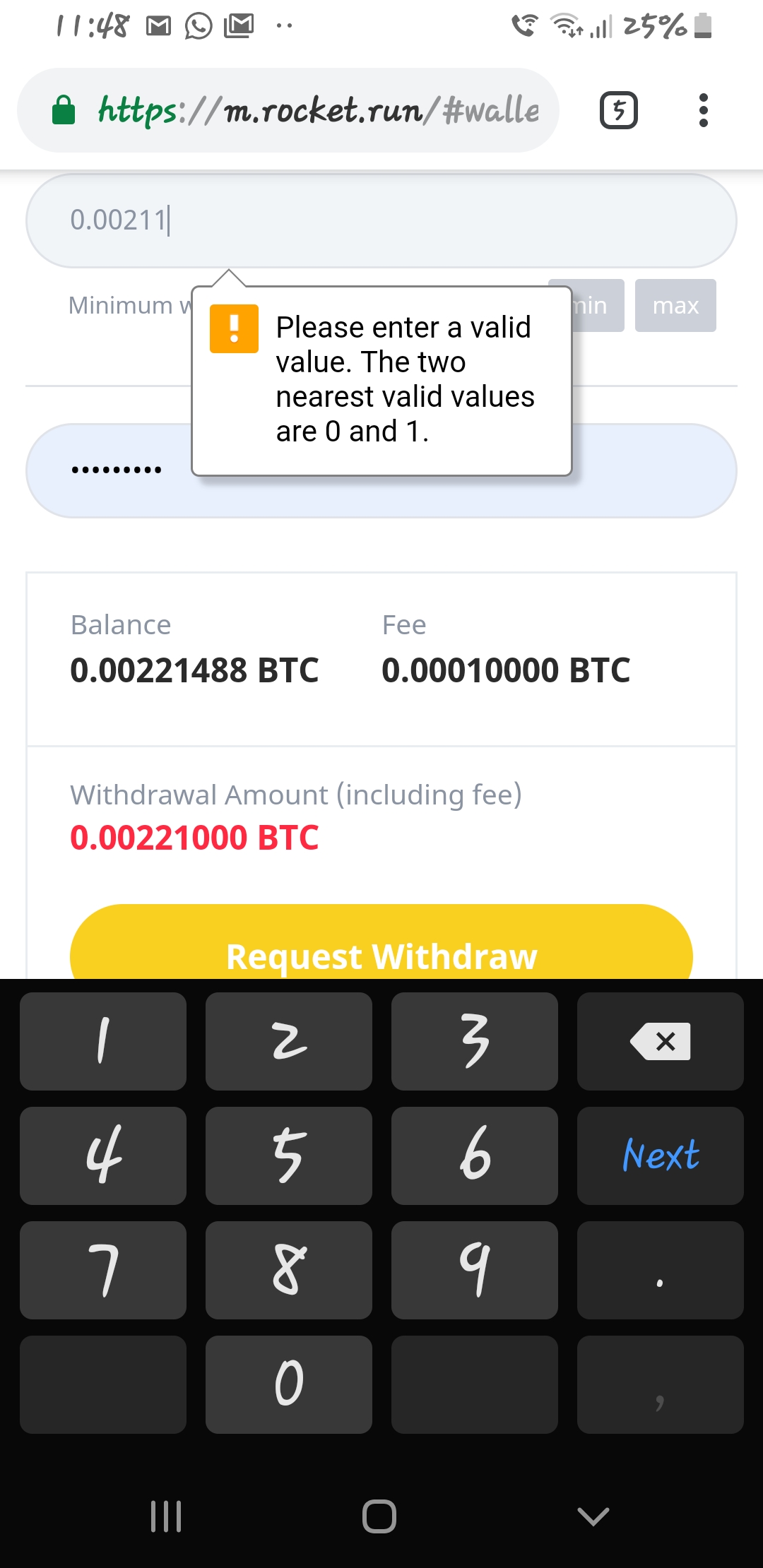Open the browser tab switcher showing 5

tap(618, 110)
